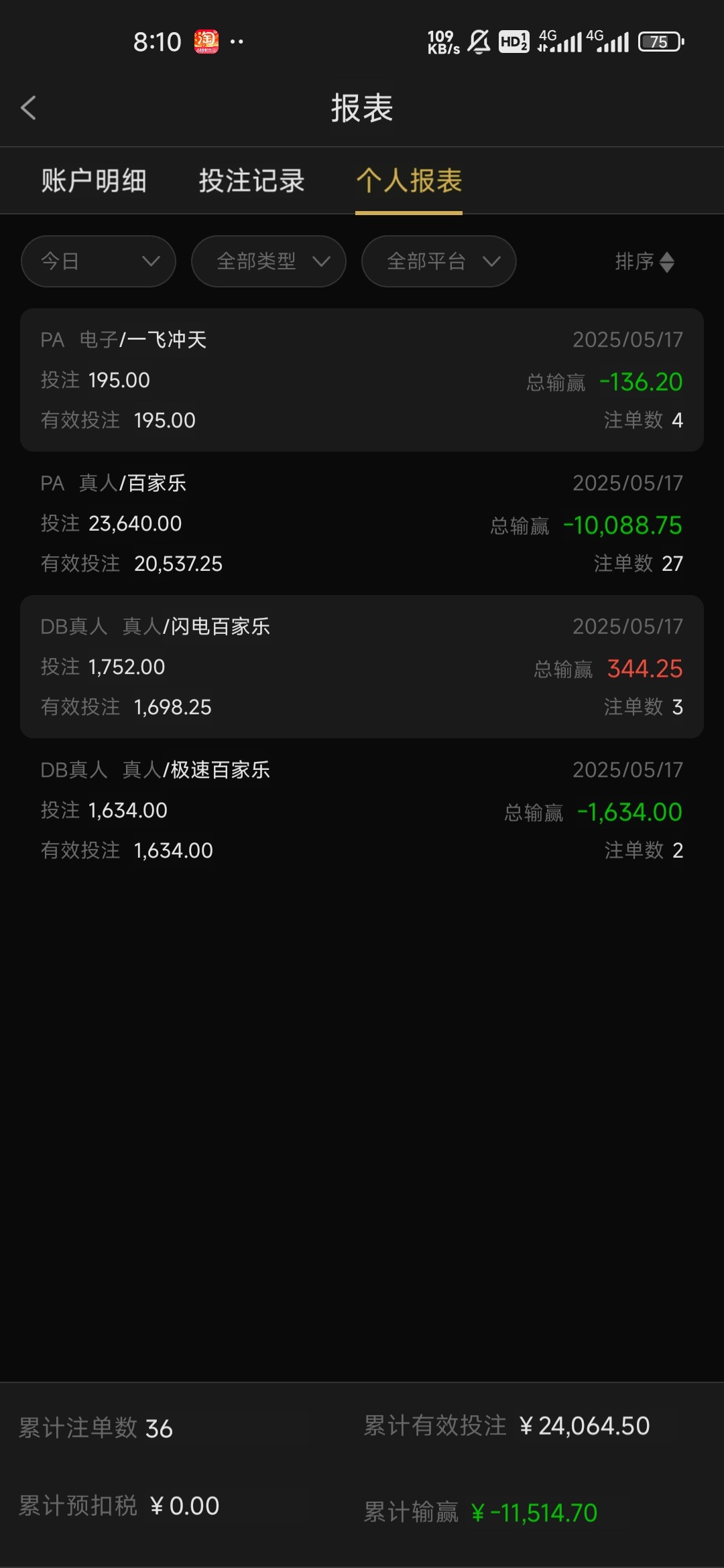Expand the 全部类型 filter dropdown
Image resolution: width=724 pixels, height=1568 pixels.
click(269, 261)
